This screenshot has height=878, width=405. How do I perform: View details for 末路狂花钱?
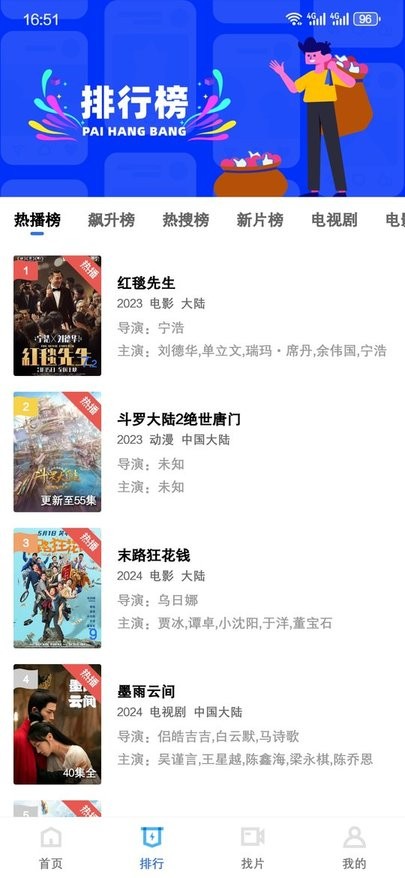click(202, 588)
